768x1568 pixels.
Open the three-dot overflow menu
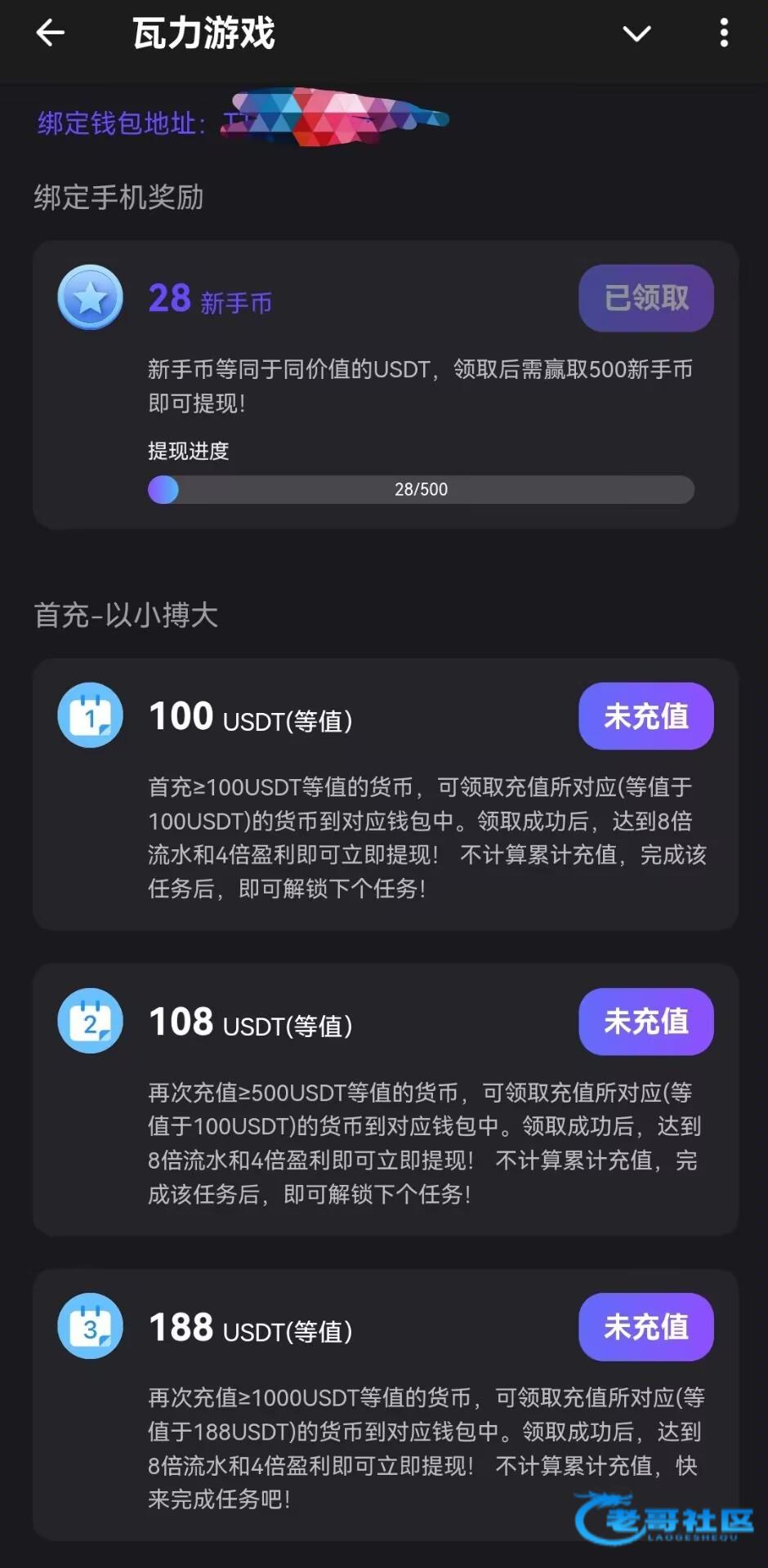click(724, 33)
